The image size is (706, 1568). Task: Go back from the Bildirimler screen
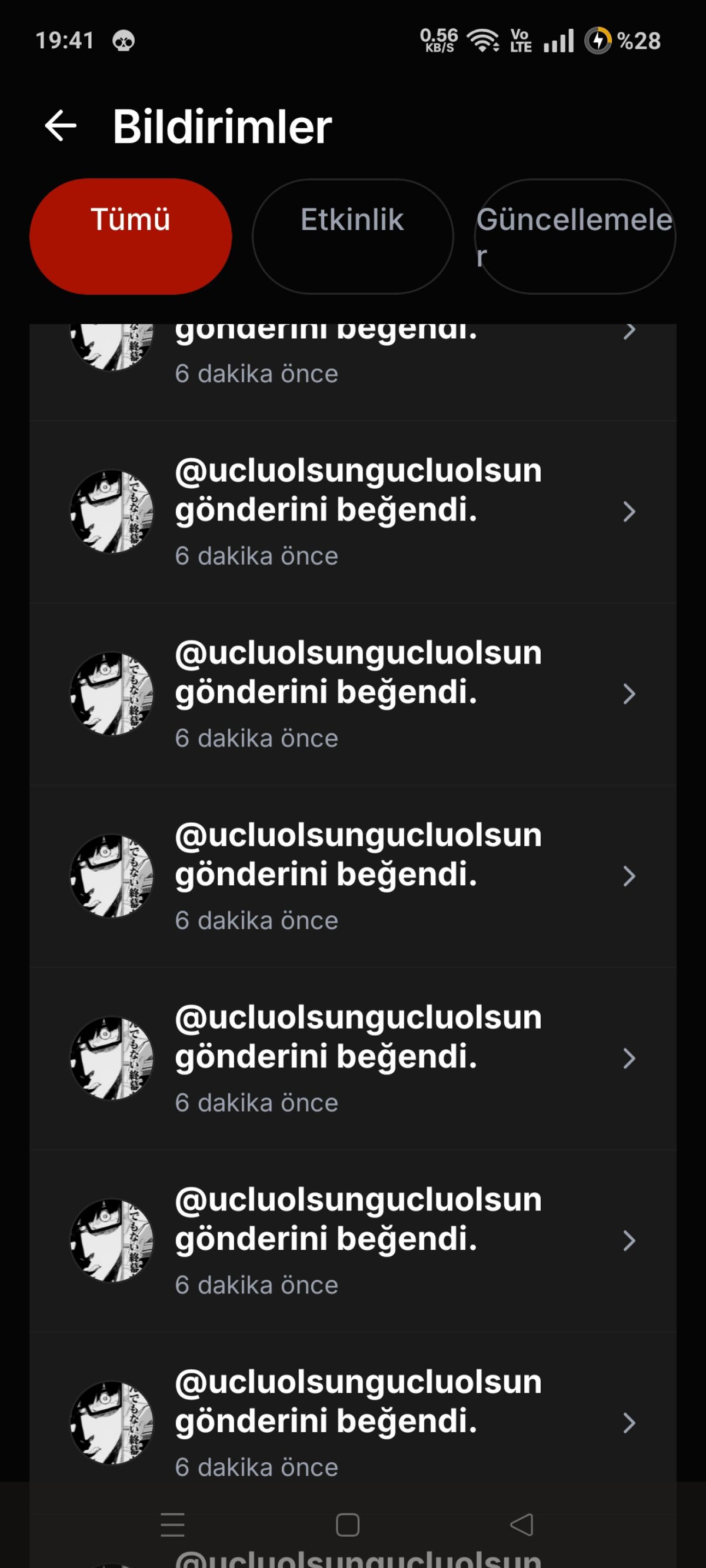[61, 126]
